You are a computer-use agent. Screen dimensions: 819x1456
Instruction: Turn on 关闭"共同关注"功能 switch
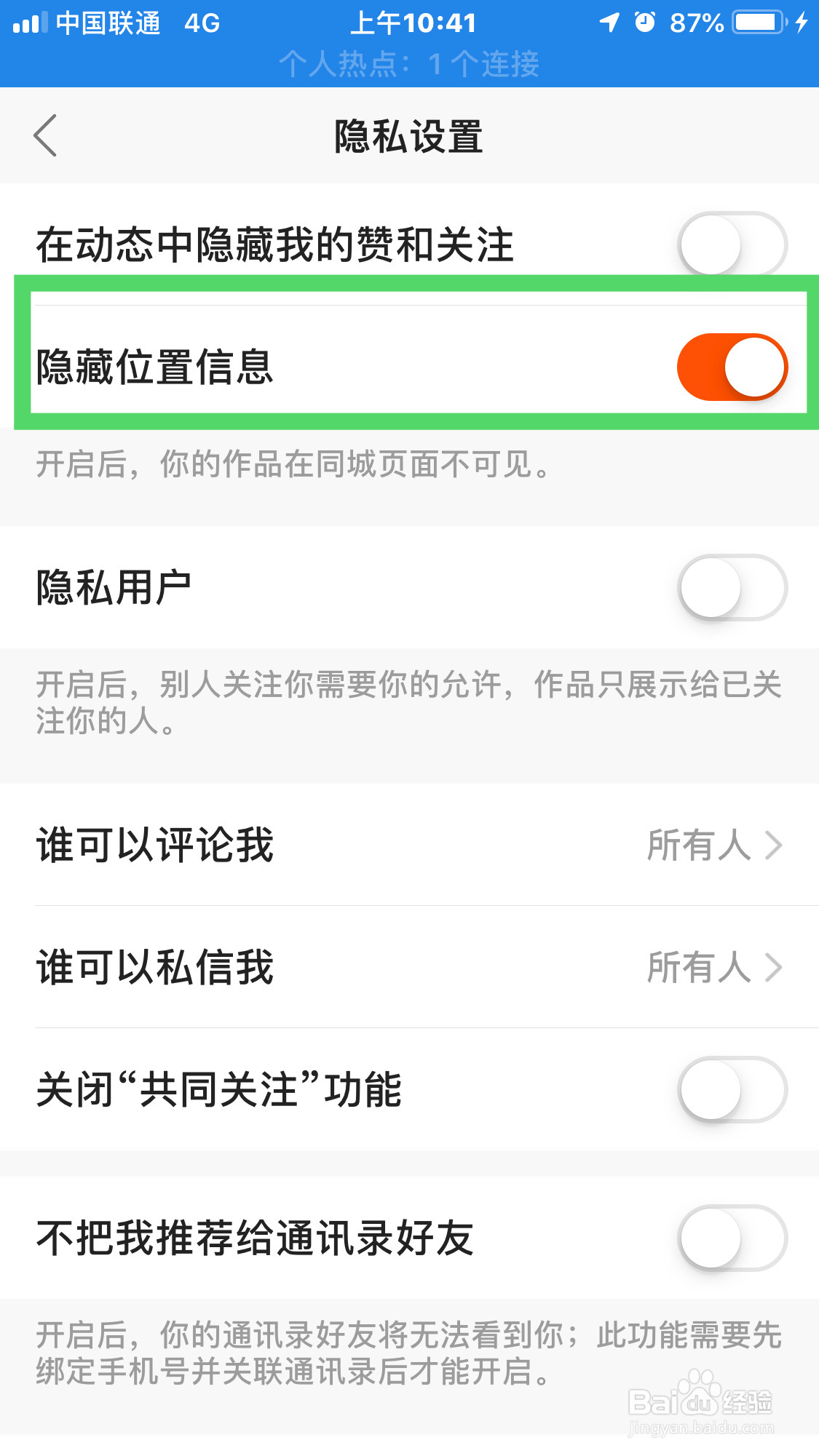(x=732, y=1089)
